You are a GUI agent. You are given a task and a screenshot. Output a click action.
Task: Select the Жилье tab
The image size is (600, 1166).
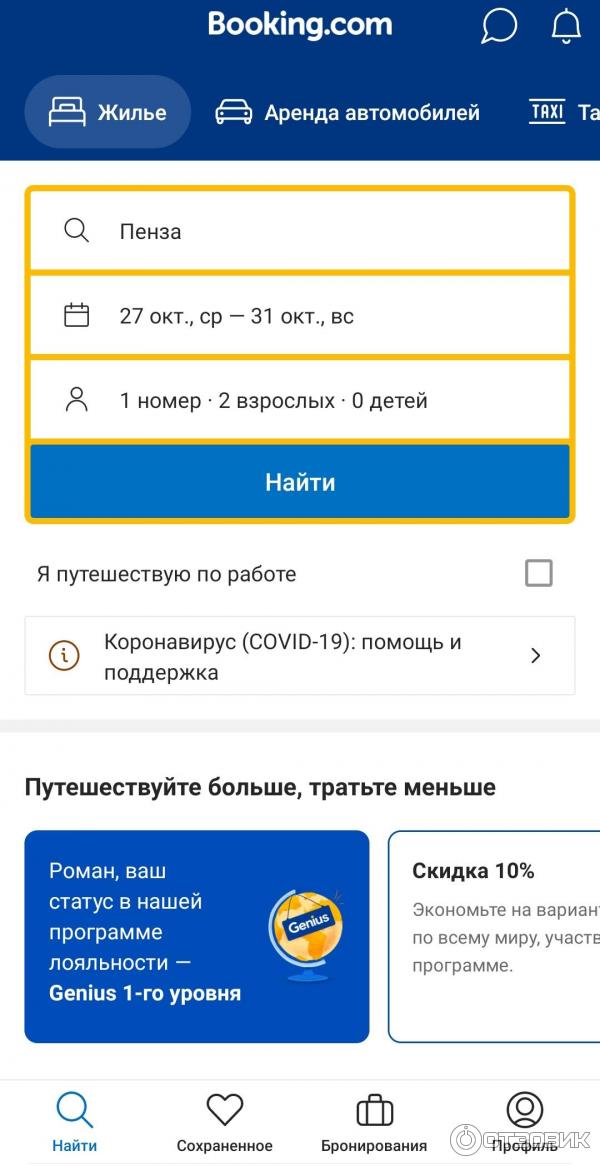108,112
